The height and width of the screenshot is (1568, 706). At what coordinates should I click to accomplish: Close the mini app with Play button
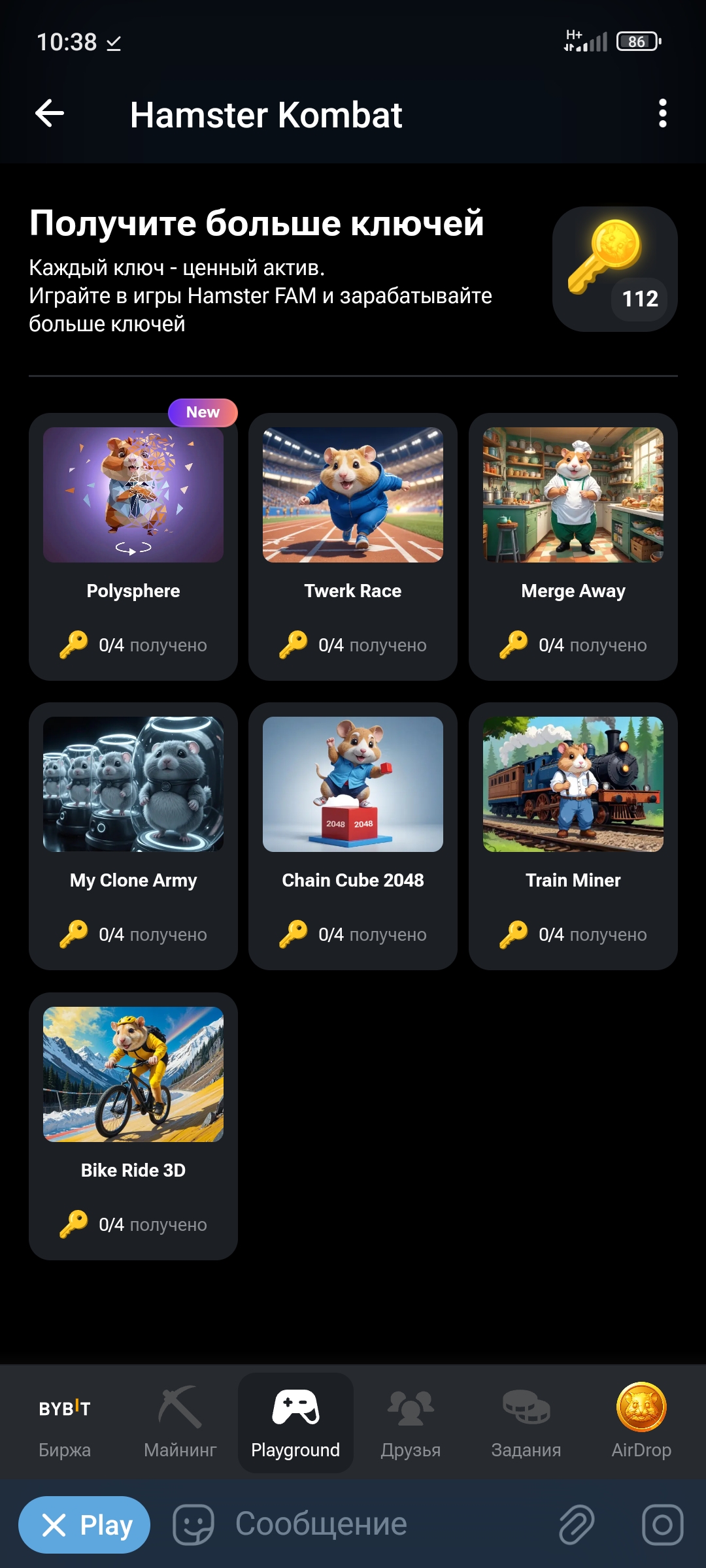coord(84,1525)
